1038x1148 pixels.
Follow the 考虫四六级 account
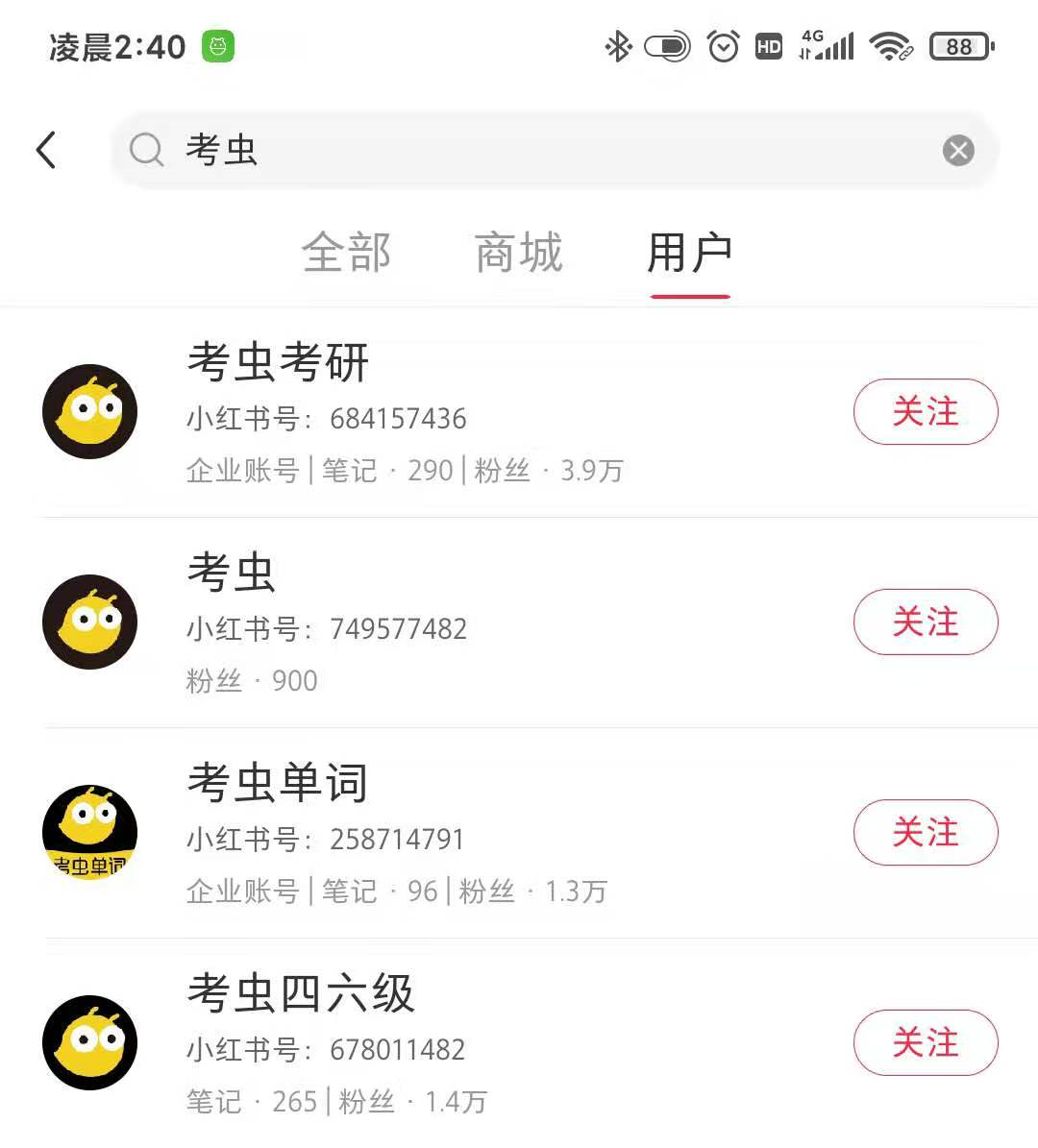[x=925, y=1042]
